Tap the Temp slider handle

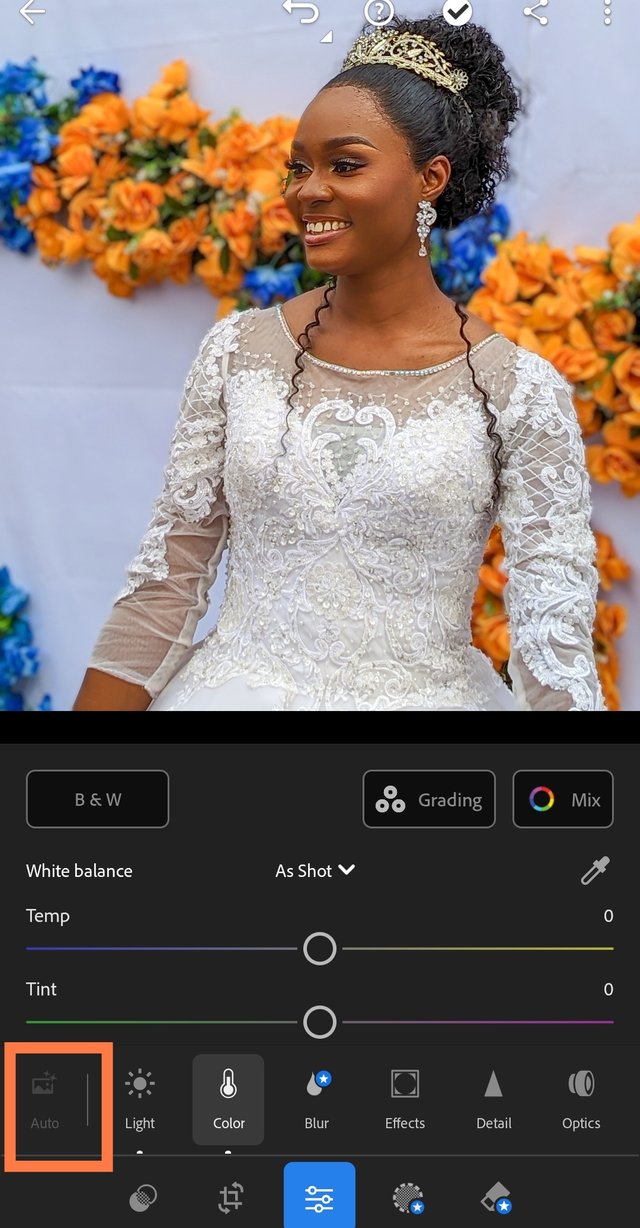[319, 948]
